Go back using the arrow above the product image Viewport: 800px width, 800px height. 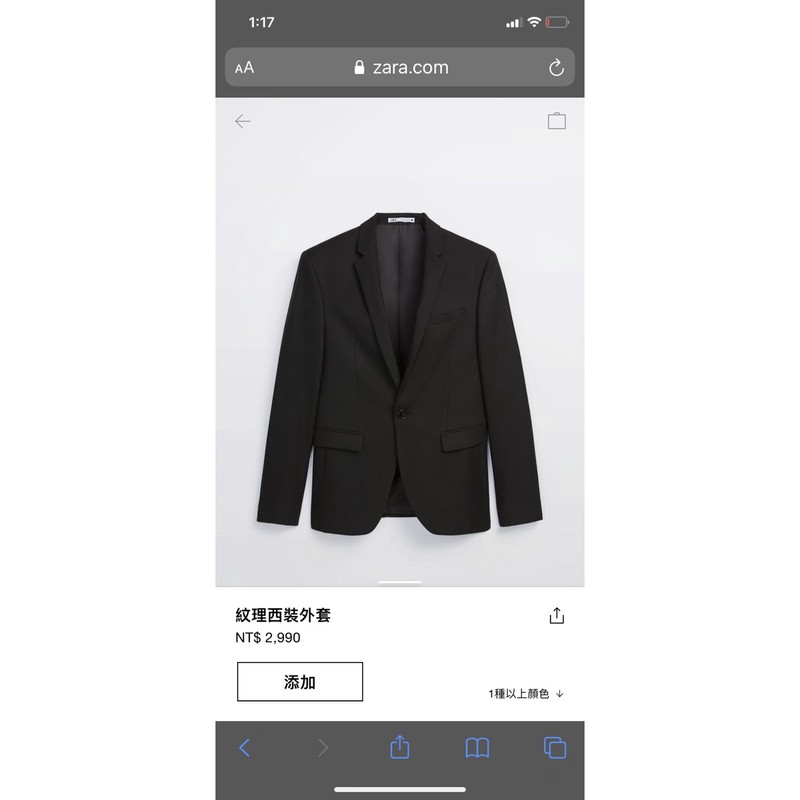point(243,121)
